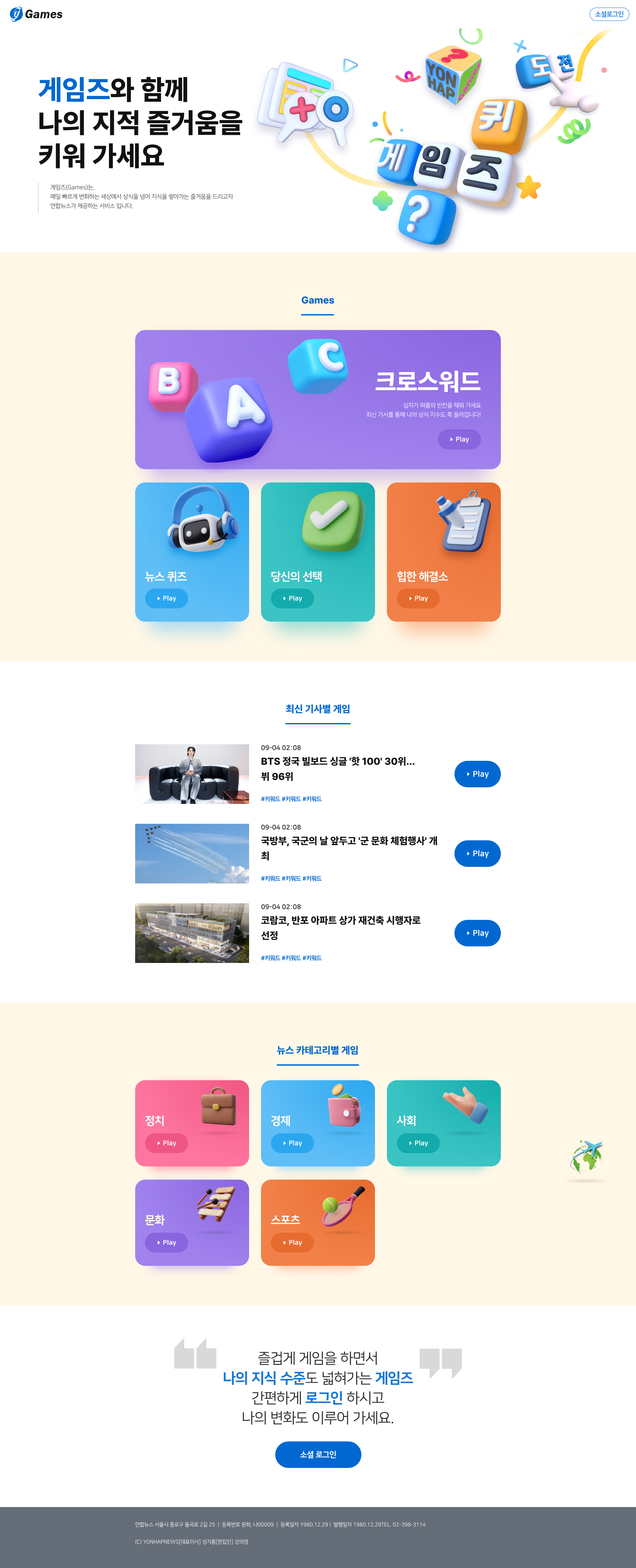Open the 국방부 air show thumbnail
This screenshot has width=636, height=1568.
192,853
